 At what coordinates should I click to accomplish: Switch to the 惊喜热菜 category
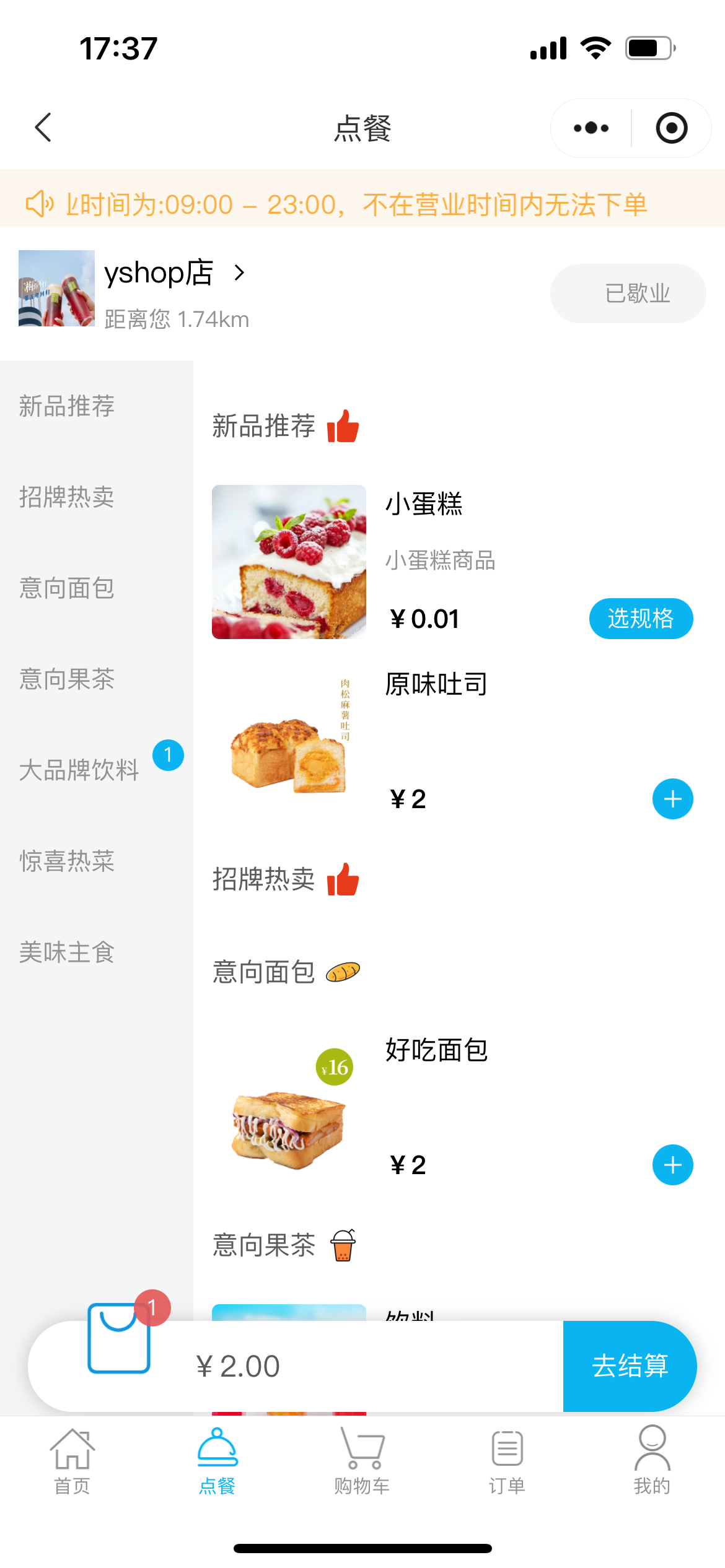click(67, 861)
